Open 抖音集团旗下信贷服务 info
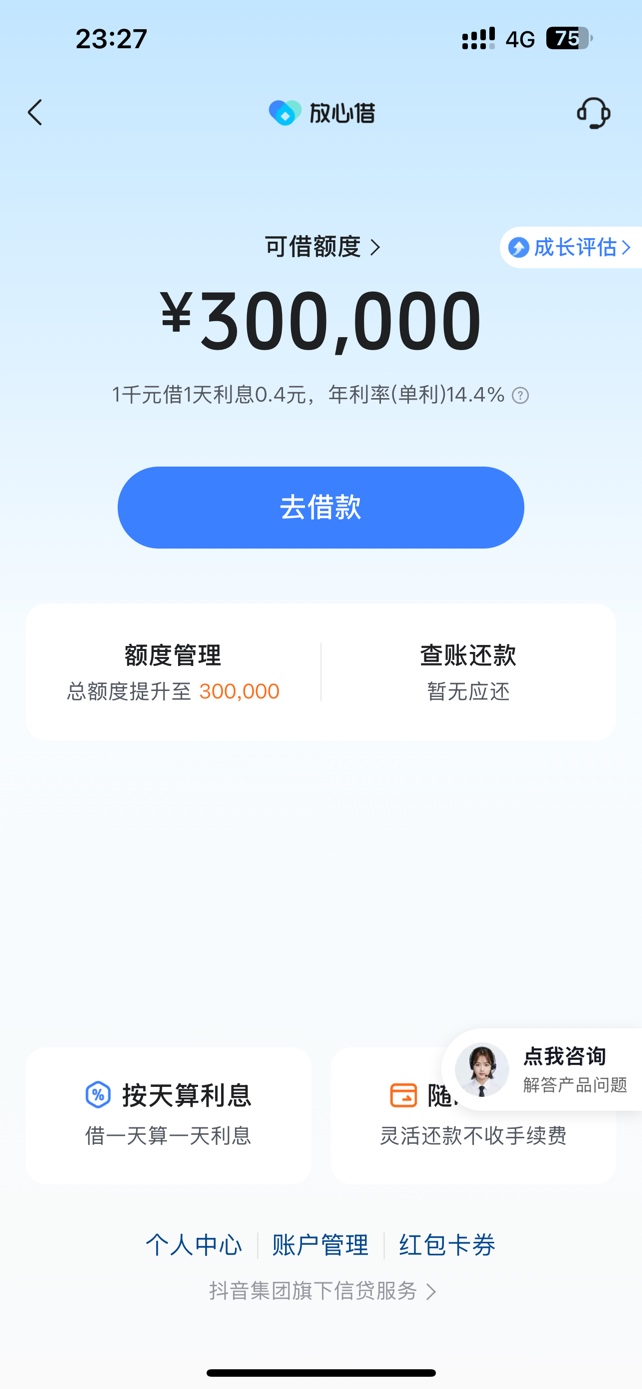The width and height of the screenshot is (642, 1389). tap(322, 1291)
